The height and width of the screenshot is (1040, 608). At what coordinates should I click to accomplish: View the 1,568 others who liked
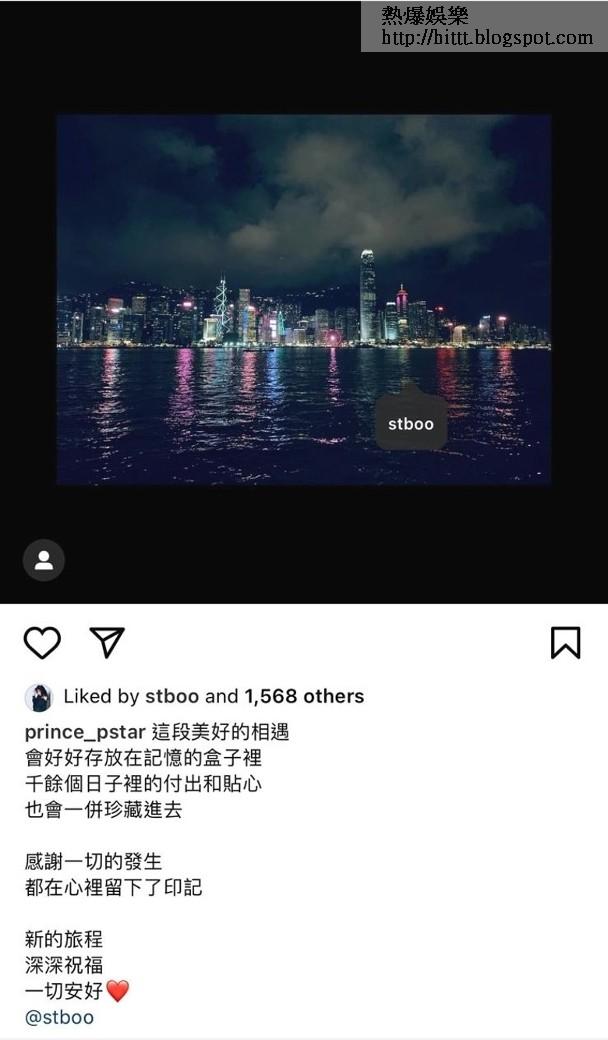click(x=304, y=696)
